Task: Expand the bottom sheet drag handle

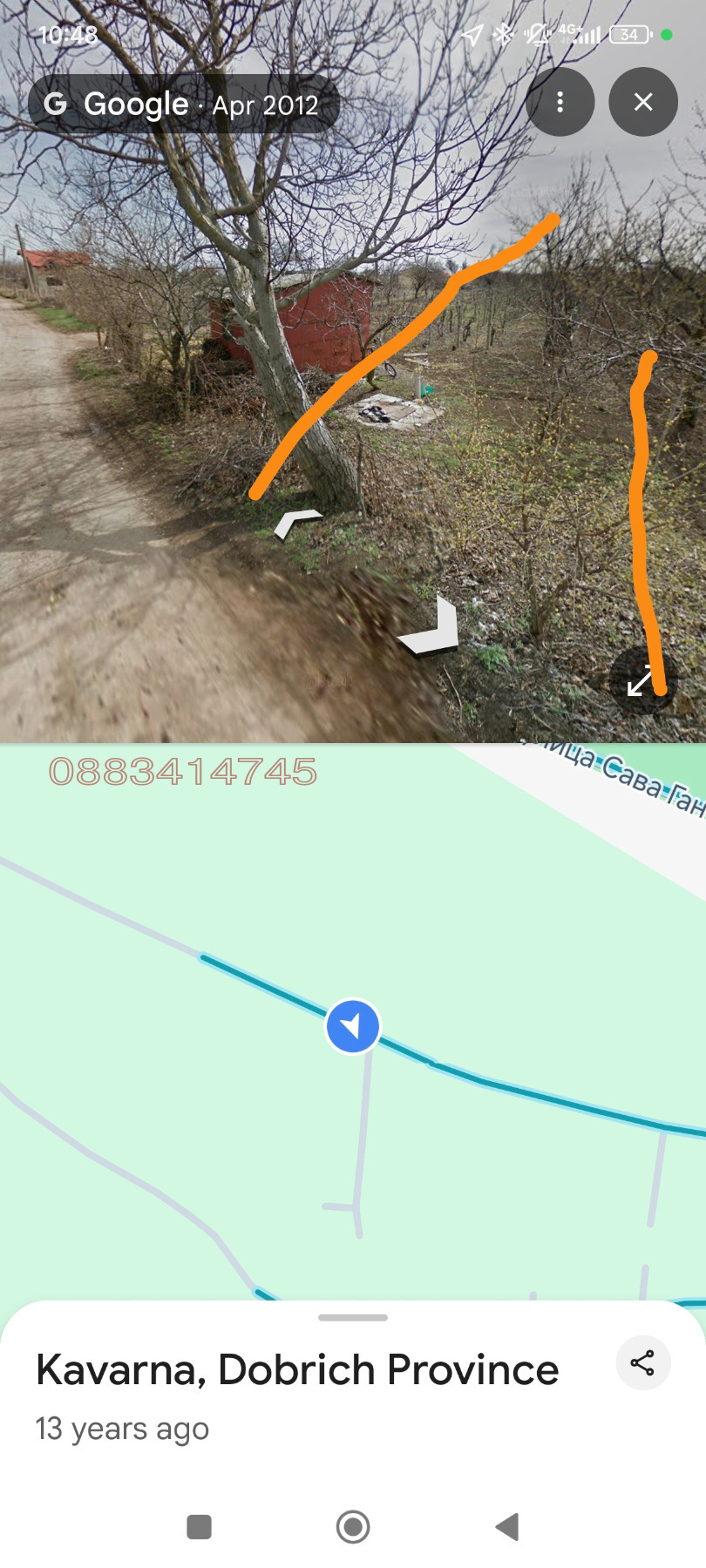Action: point(353,1318)
